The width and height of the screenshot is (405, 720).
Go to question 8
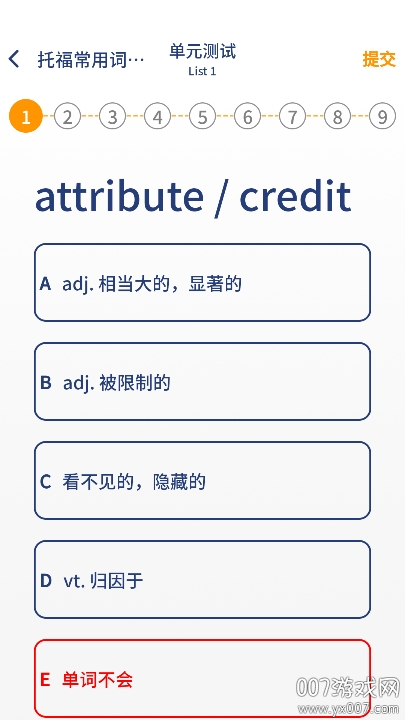338,117
